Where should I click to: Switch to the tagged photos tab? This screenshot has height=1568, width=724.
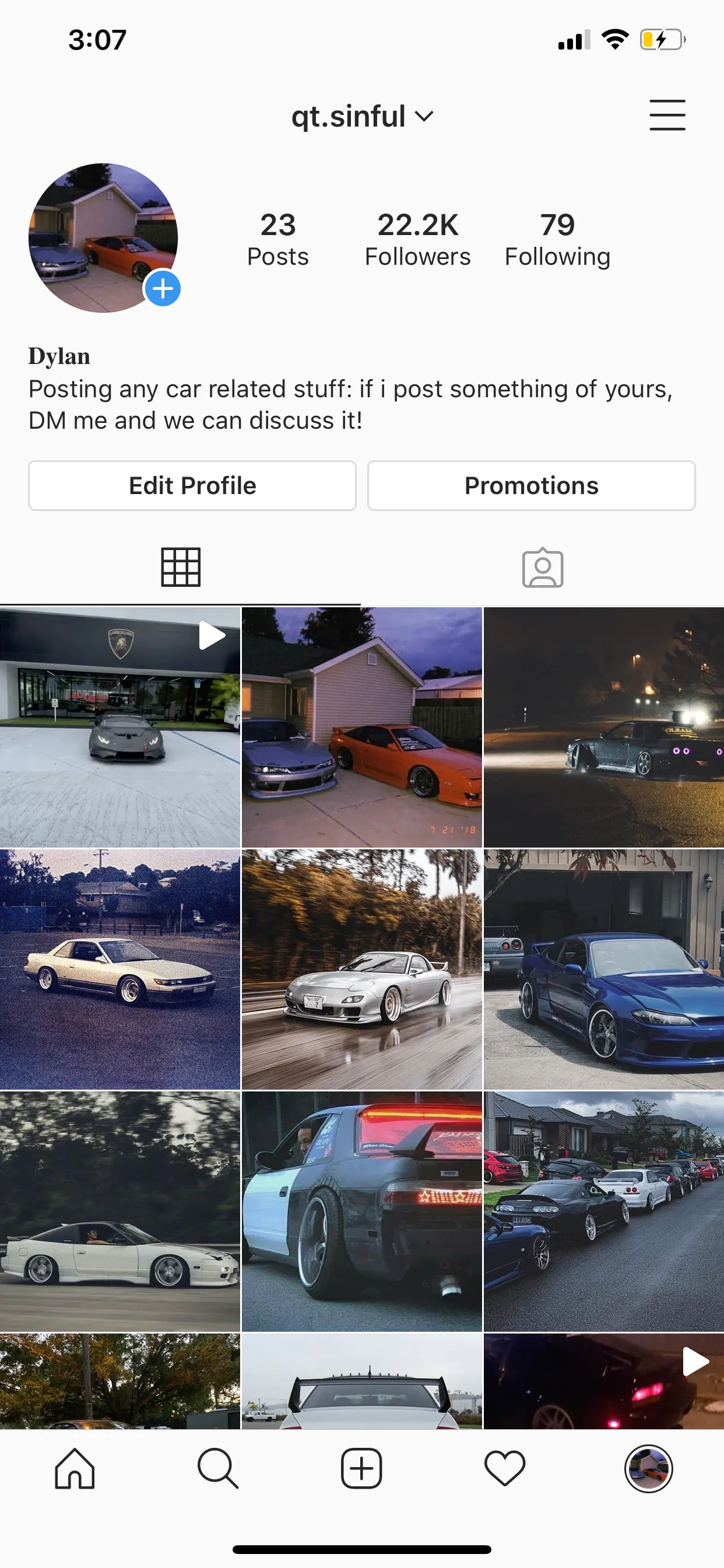[x=543, y=568]
